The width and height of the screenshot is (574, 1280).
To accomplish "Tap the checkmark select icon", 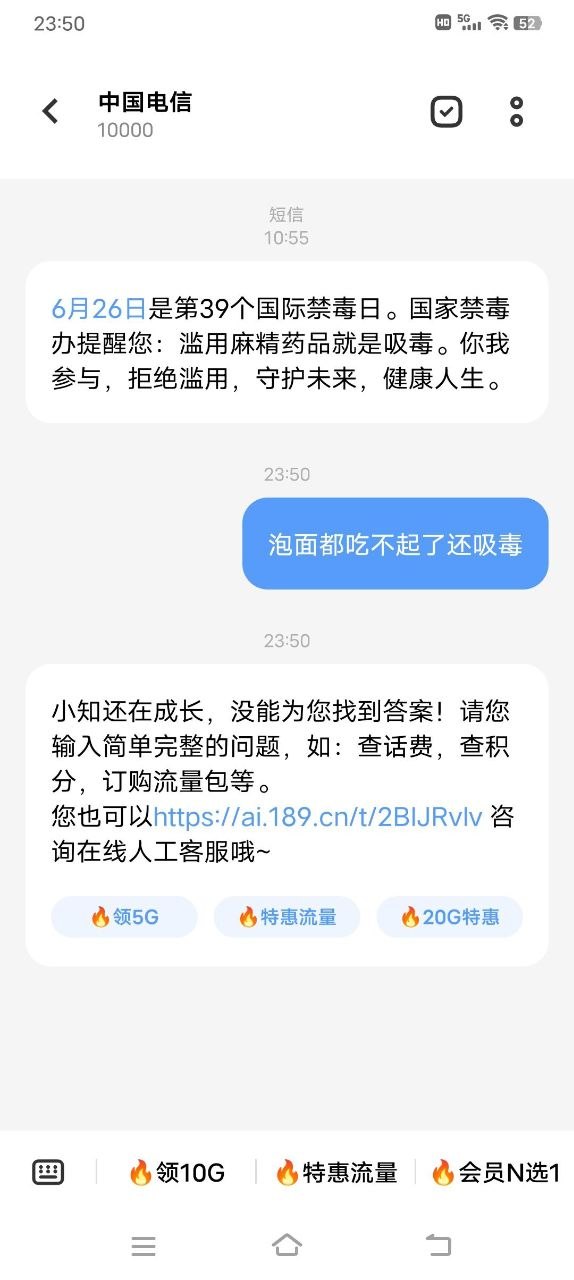I will [446, 111].
